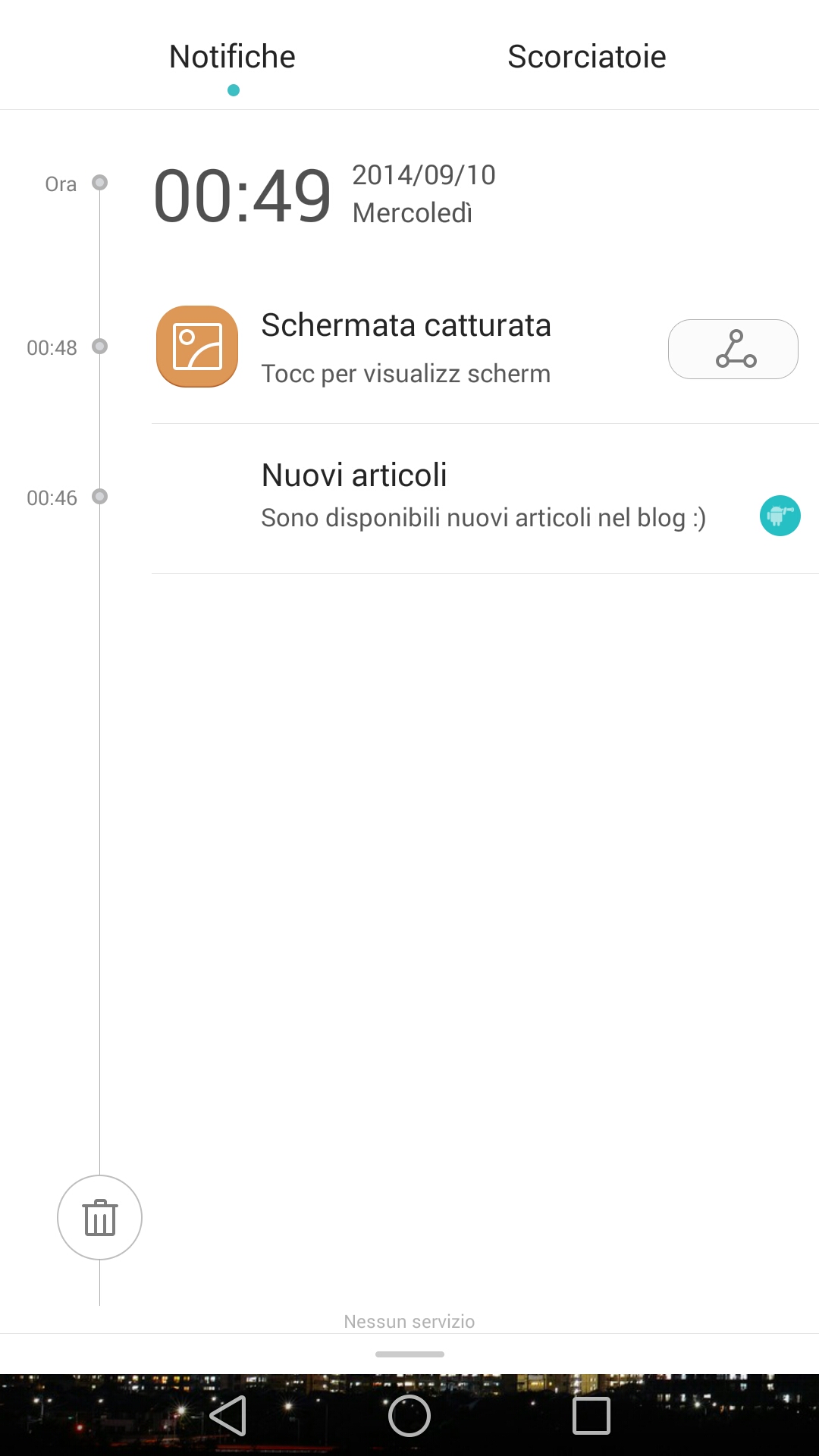Go back with the navigation bar arrow
The height and width of the screenshot is (1456, 819).
click(228, 1416)
